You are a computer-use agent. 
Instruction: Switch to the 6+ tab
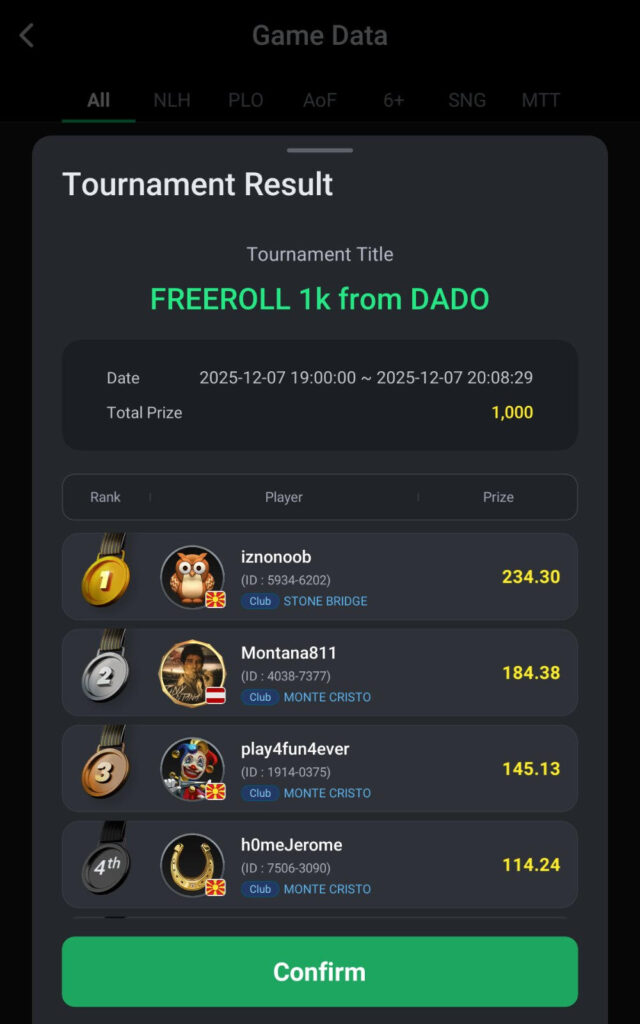pos(394,100)
